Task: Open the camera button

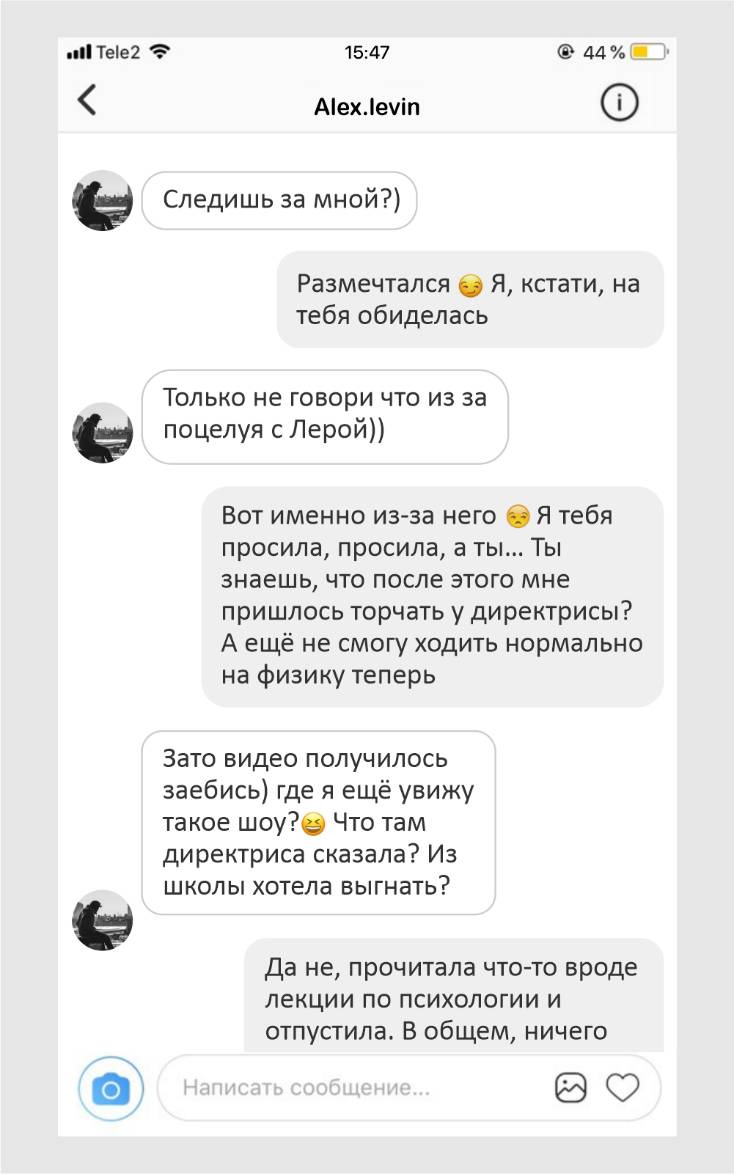Action: click(x=110, y=1088)
